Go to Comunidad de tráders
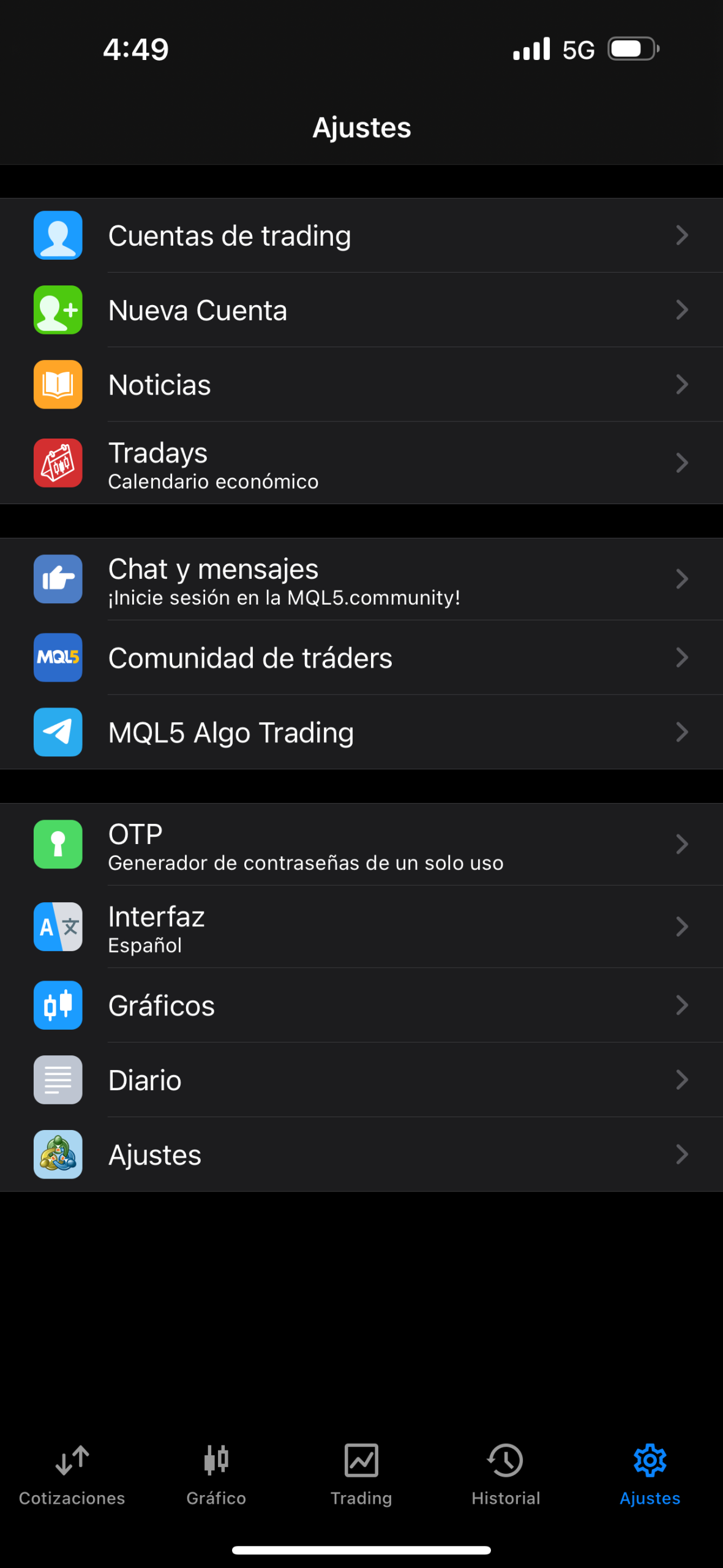Image resolution: width=723 pixels, height=1568 pixels. pos(361,658)
